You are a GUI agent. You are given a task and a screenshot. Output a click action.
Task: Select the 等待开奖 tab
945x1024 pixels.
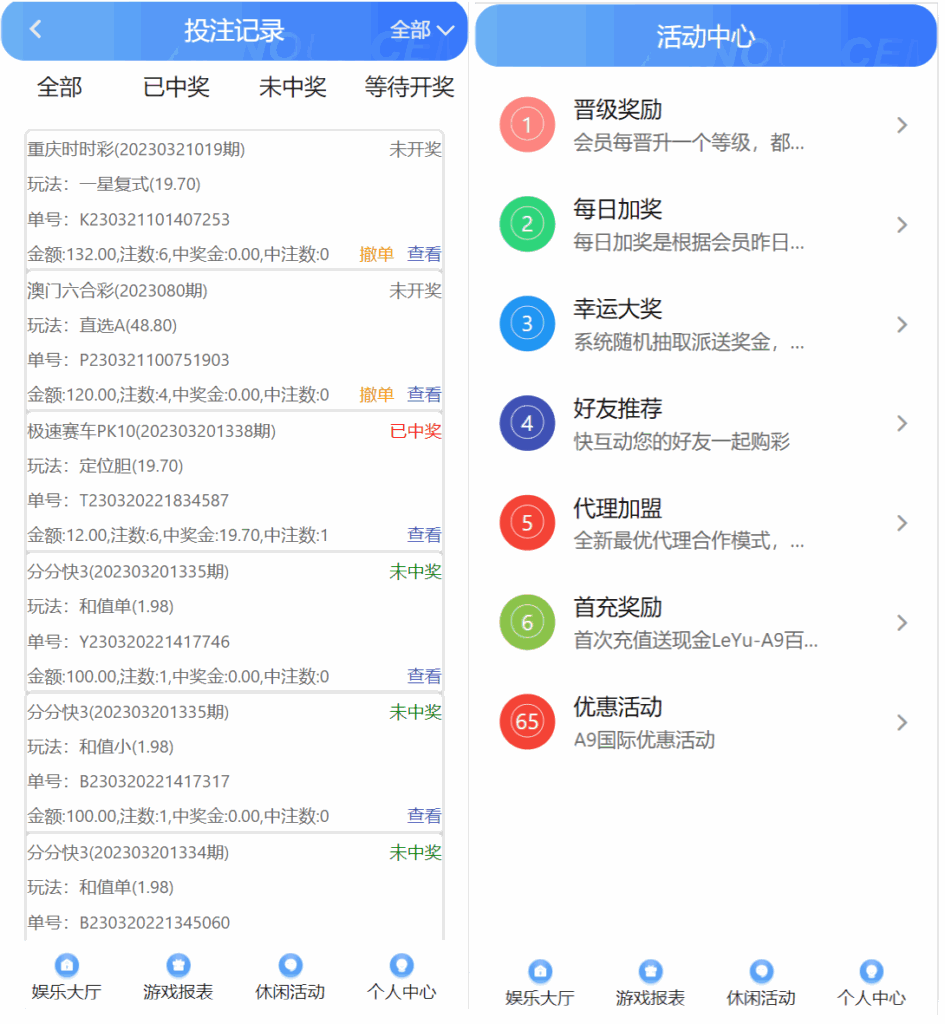[x=410, y=88]
